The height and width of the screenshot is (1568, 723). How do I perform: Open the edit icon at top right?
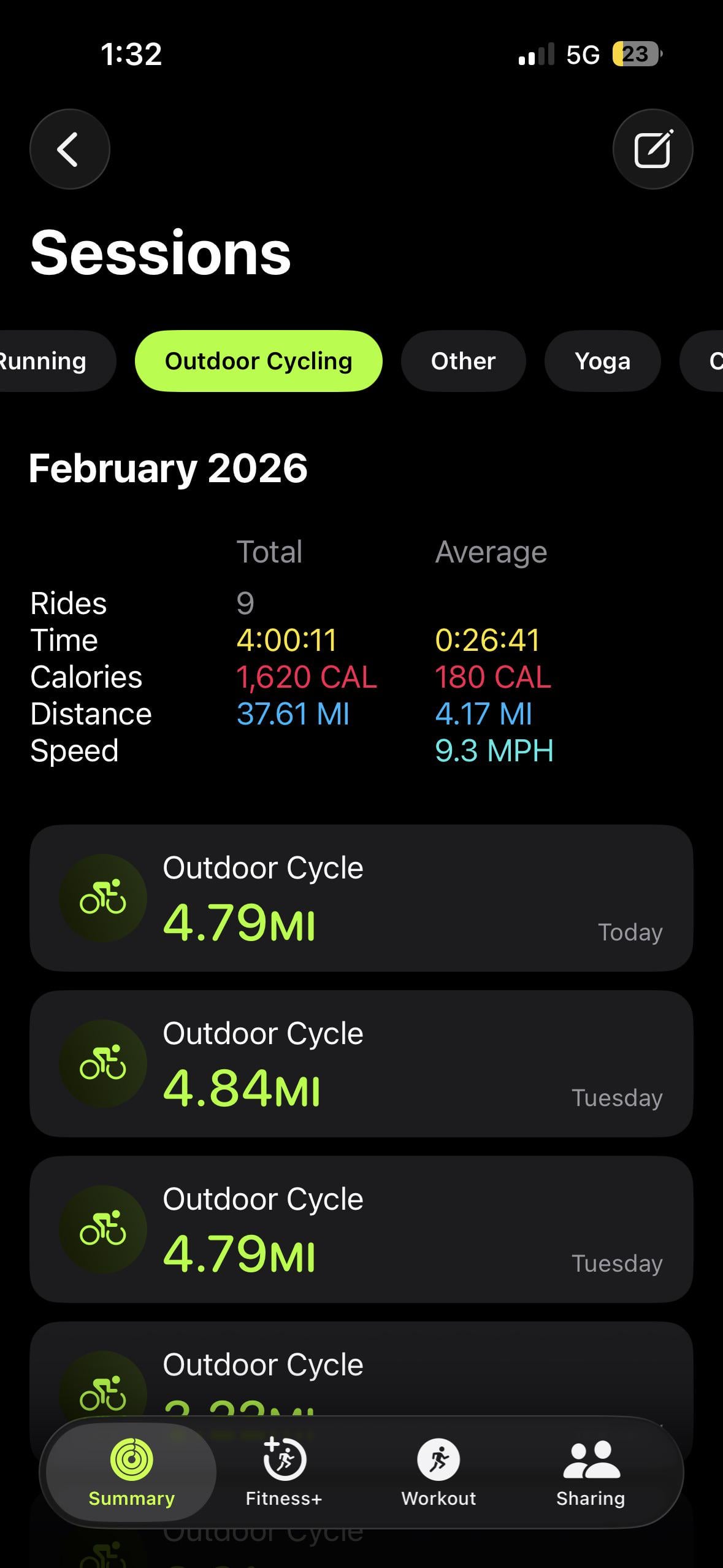(x=652, y=149)
